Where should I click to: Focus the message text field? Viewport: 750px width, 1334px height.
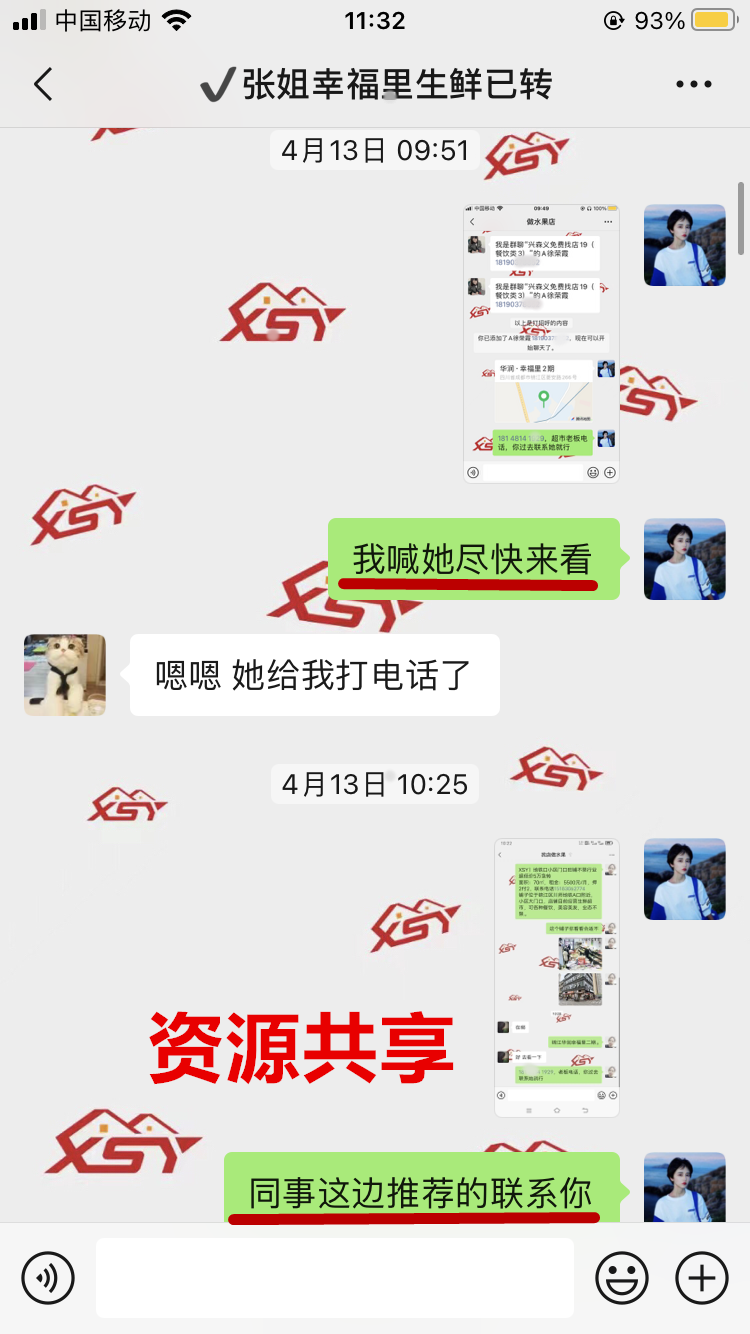click(334, 1277)
